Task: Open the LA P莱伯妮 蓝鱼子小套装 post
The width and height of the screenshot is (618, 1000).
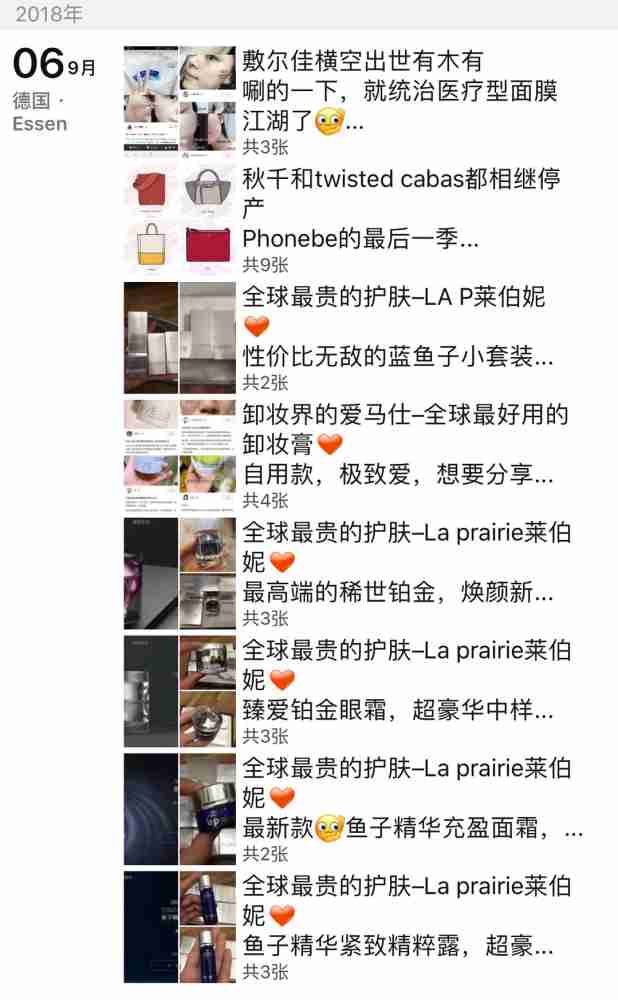Action: tap(400, 327)
